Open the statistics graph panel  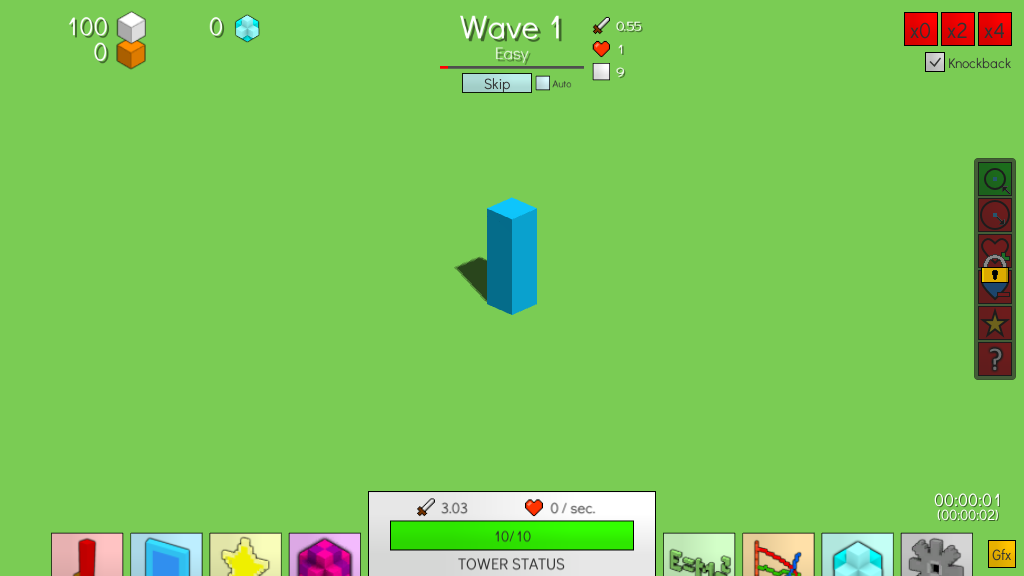pyautogui.click(x=778, y=556)
